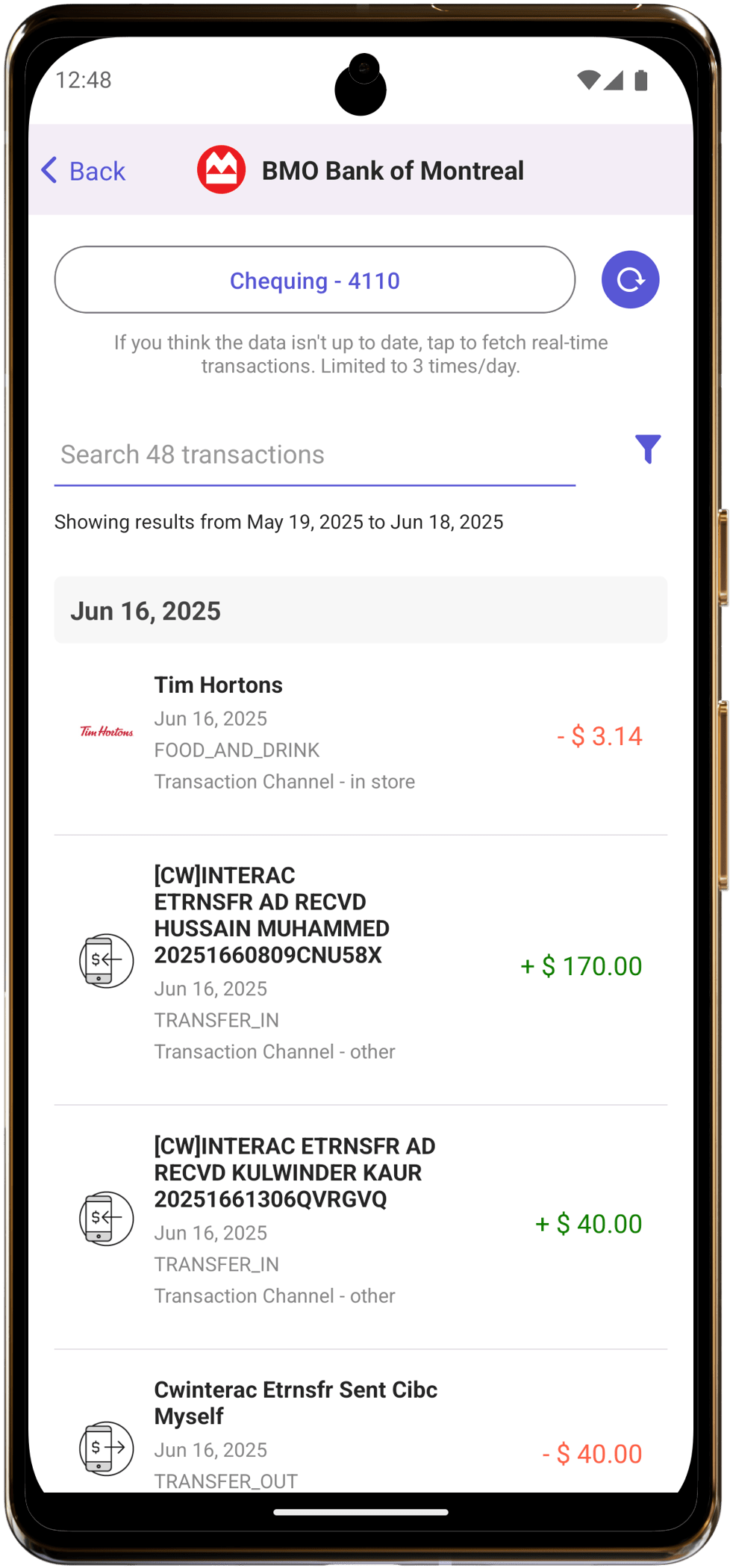730x1568 pixels.
Task: Go back using the Back button
Action: pyautogui.click(x=83, y=171)
